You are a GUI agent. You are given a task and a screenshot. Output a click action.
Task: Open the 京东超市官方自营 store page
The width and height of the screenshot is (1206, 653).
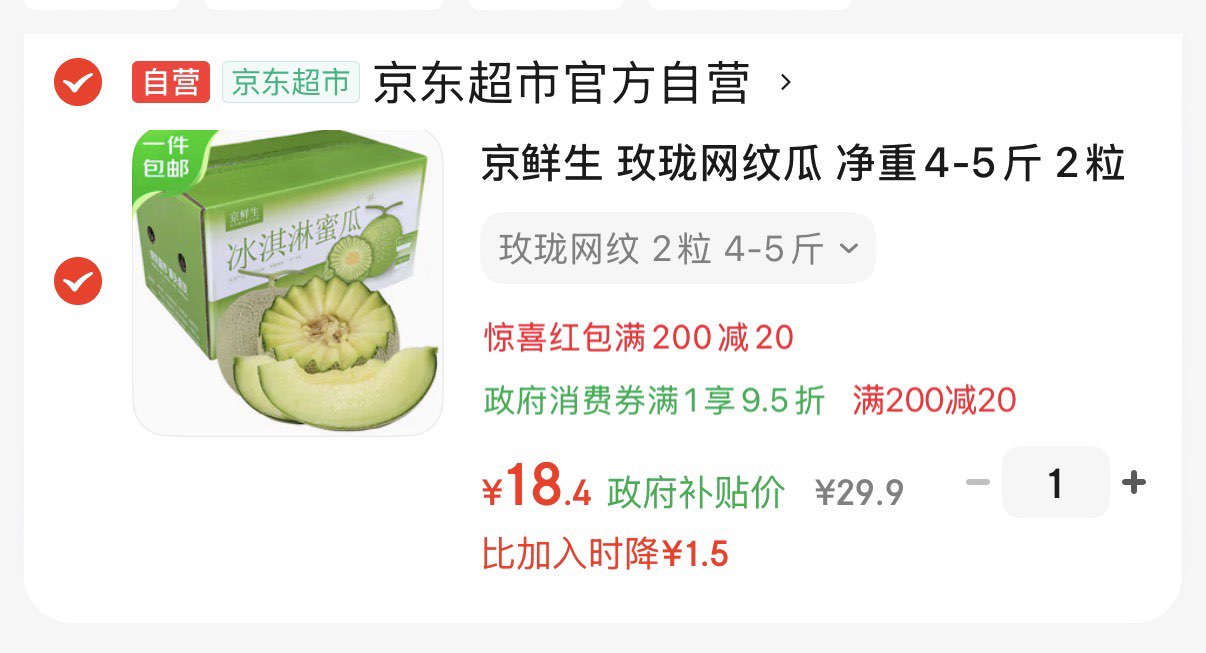pyautogui.click(x=561, y=82)
